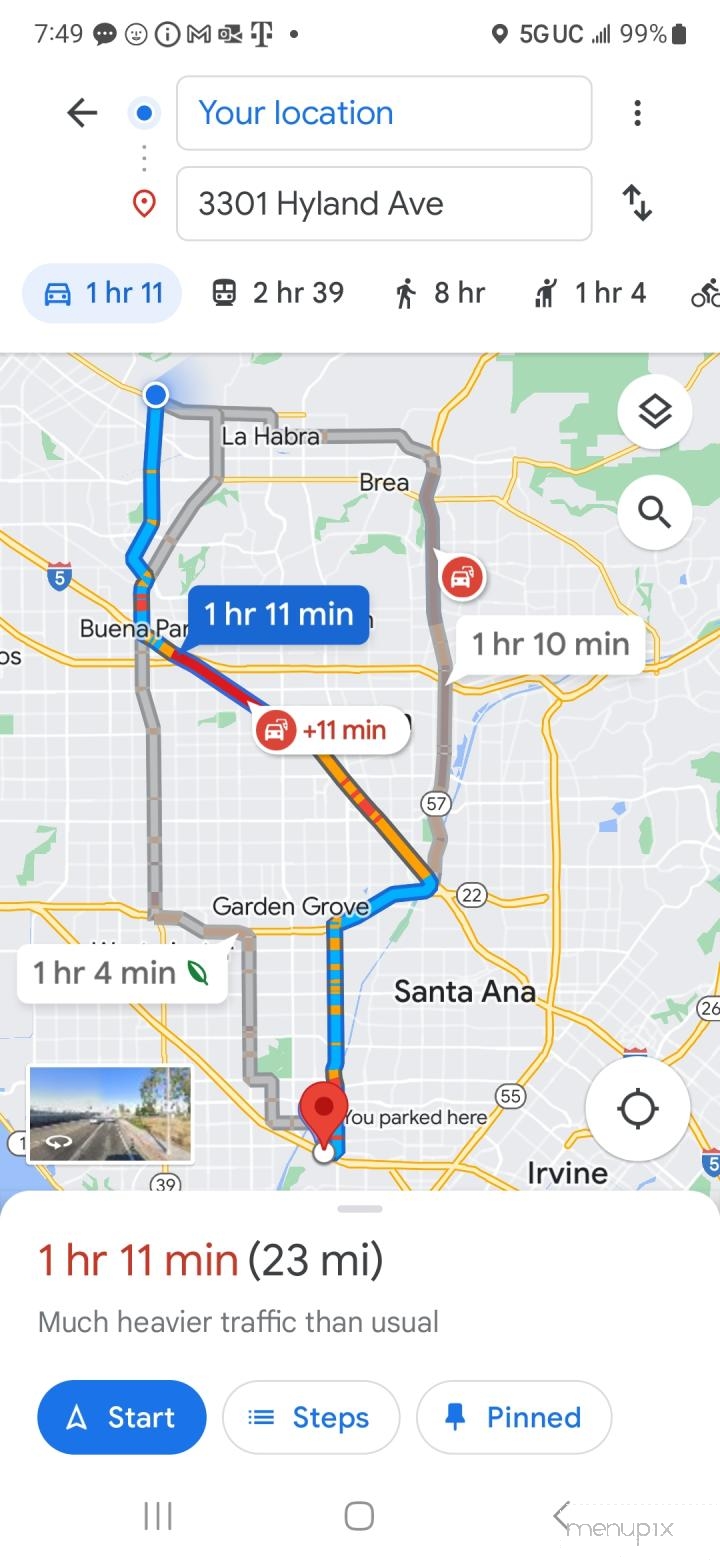
Task: Open the Street View thumbnail
Action: (x=110, y=1114)
